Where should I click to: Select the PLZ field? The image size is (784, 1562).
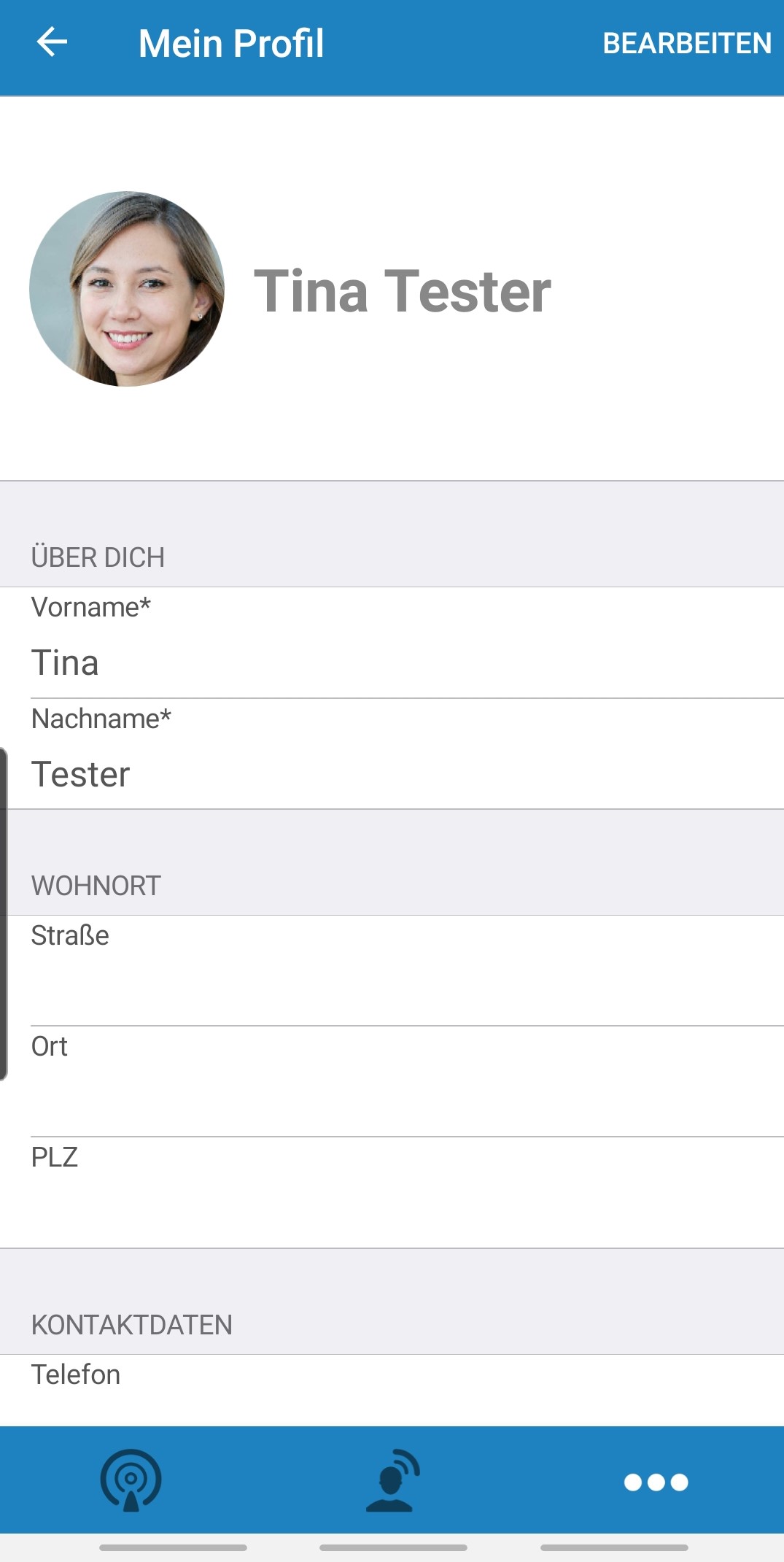click(x=392, y=1193)
